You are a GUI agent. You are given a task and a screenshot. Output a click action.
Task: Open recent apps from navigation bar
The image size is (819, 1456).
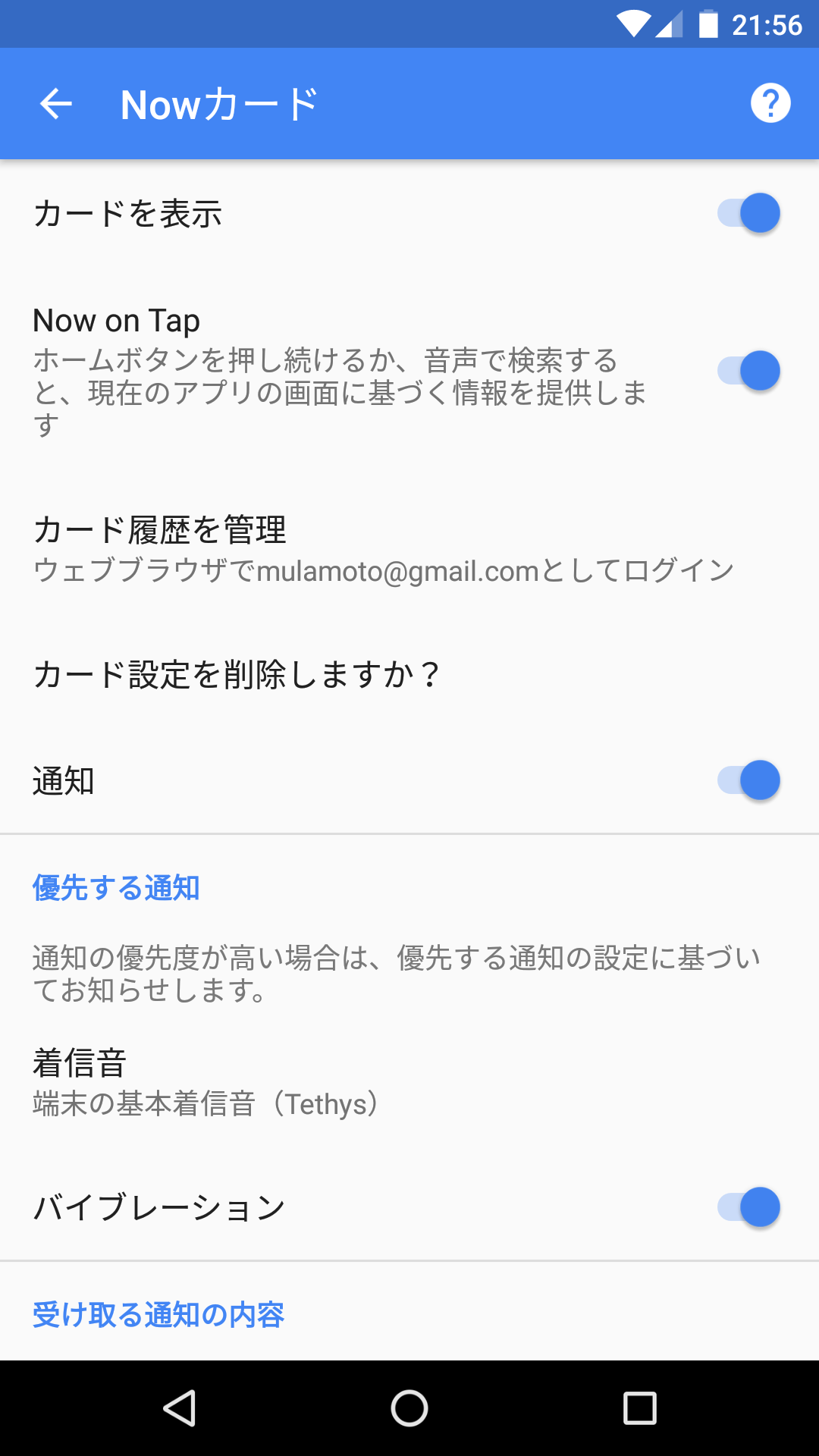point(639,1408)
